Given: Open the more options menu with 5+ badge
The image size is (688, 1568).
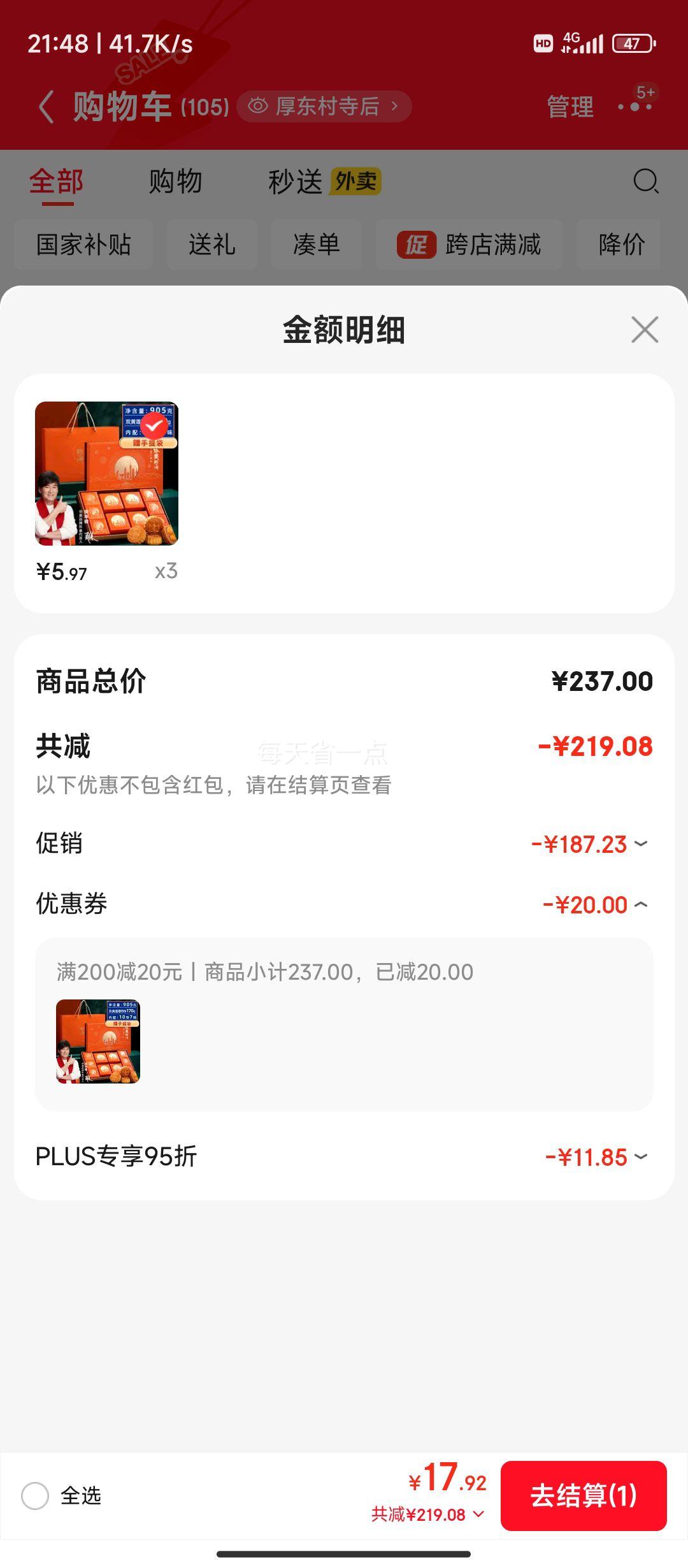Looking at the screenshot, I should 635,105.
